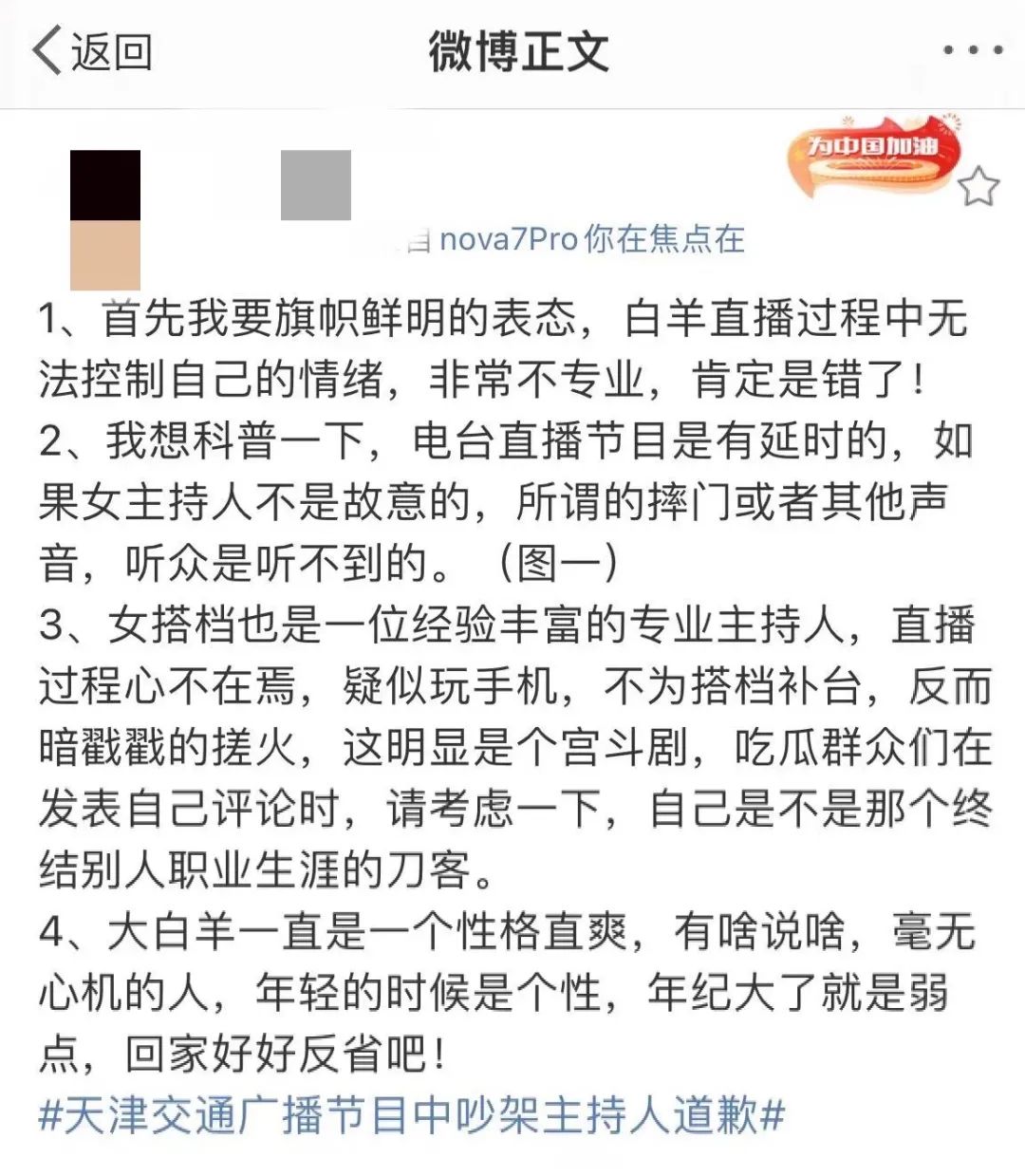1025x1176 pixels.
Task: Open the 为中国加油 badge
Action: click(873, 154)
